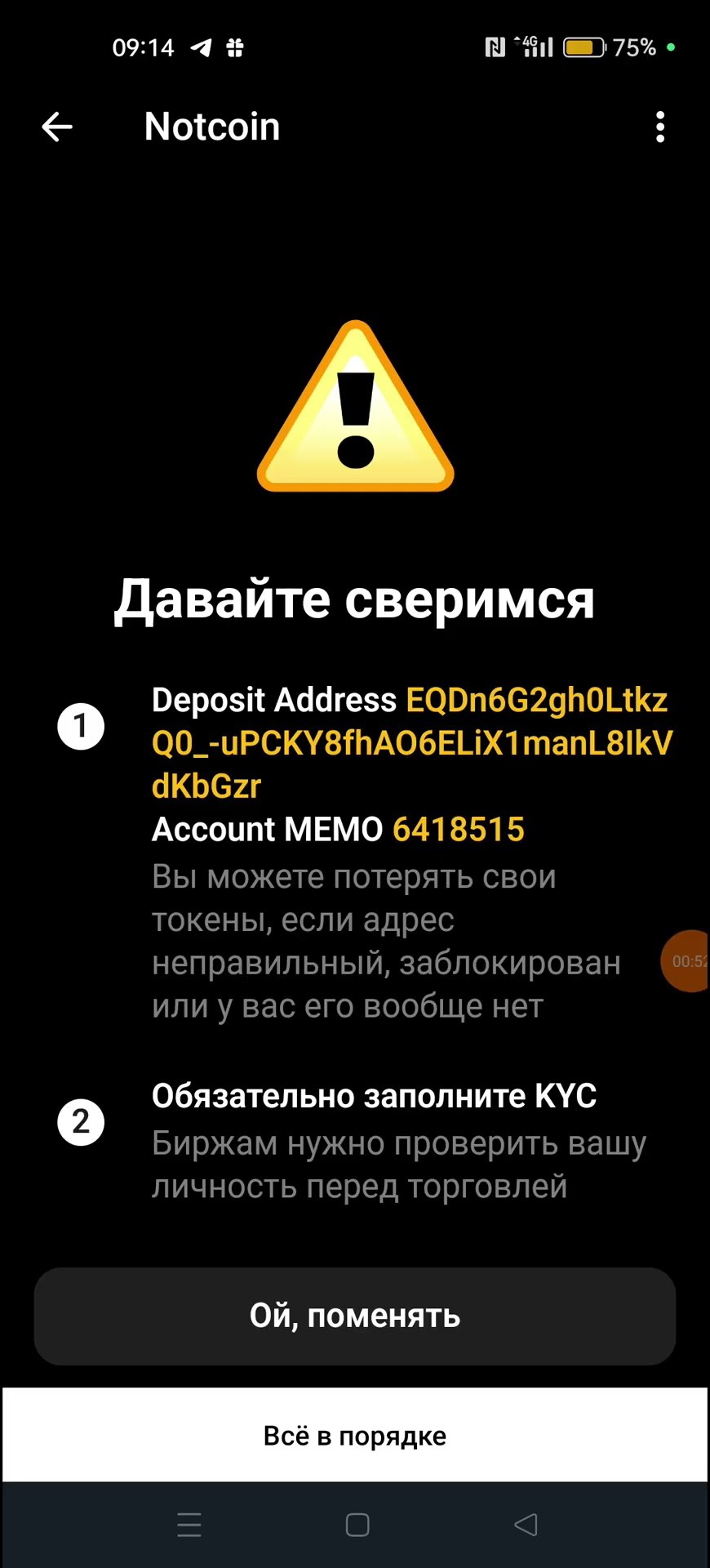Tap the system back triangle
This screenshot has height=1568, width=710.
click(526, 1525)
